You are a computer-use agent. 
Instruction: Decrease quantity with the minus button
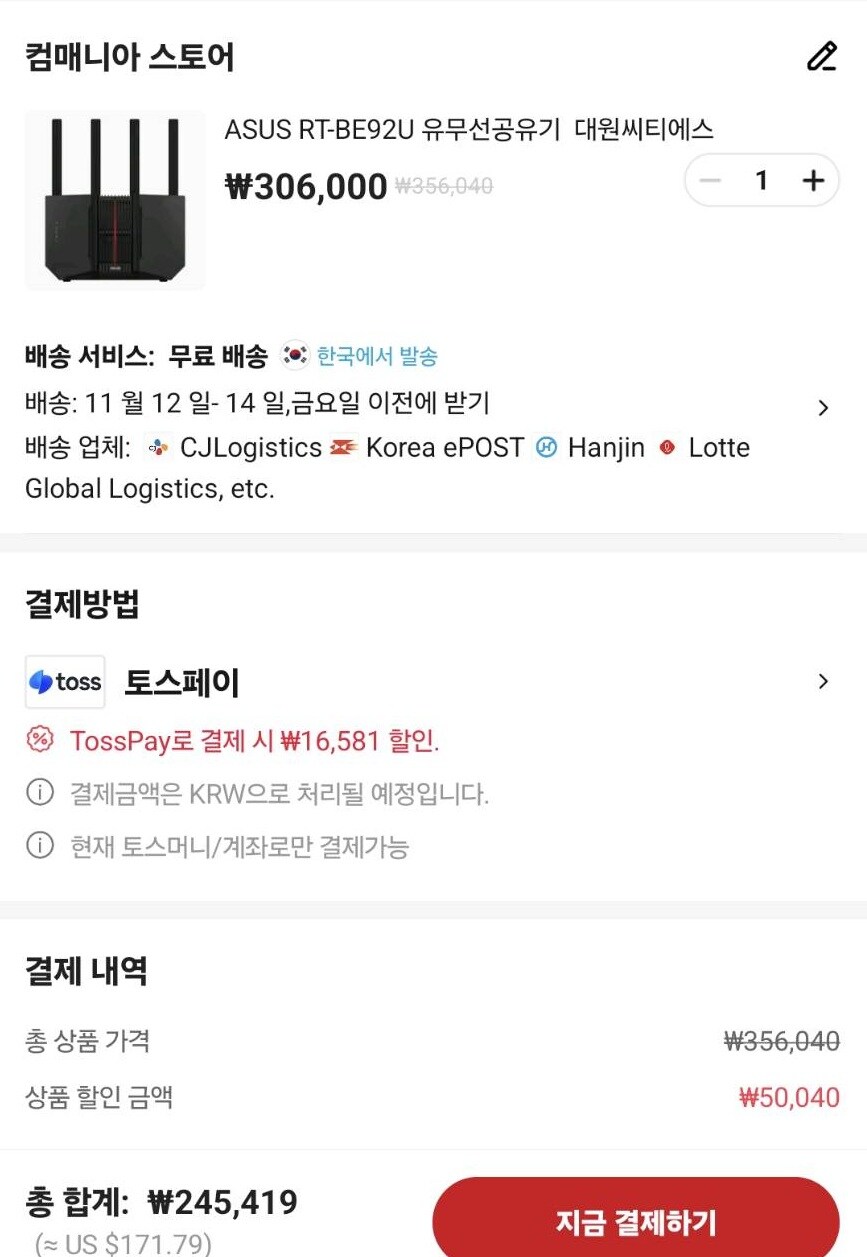point(711,180)
